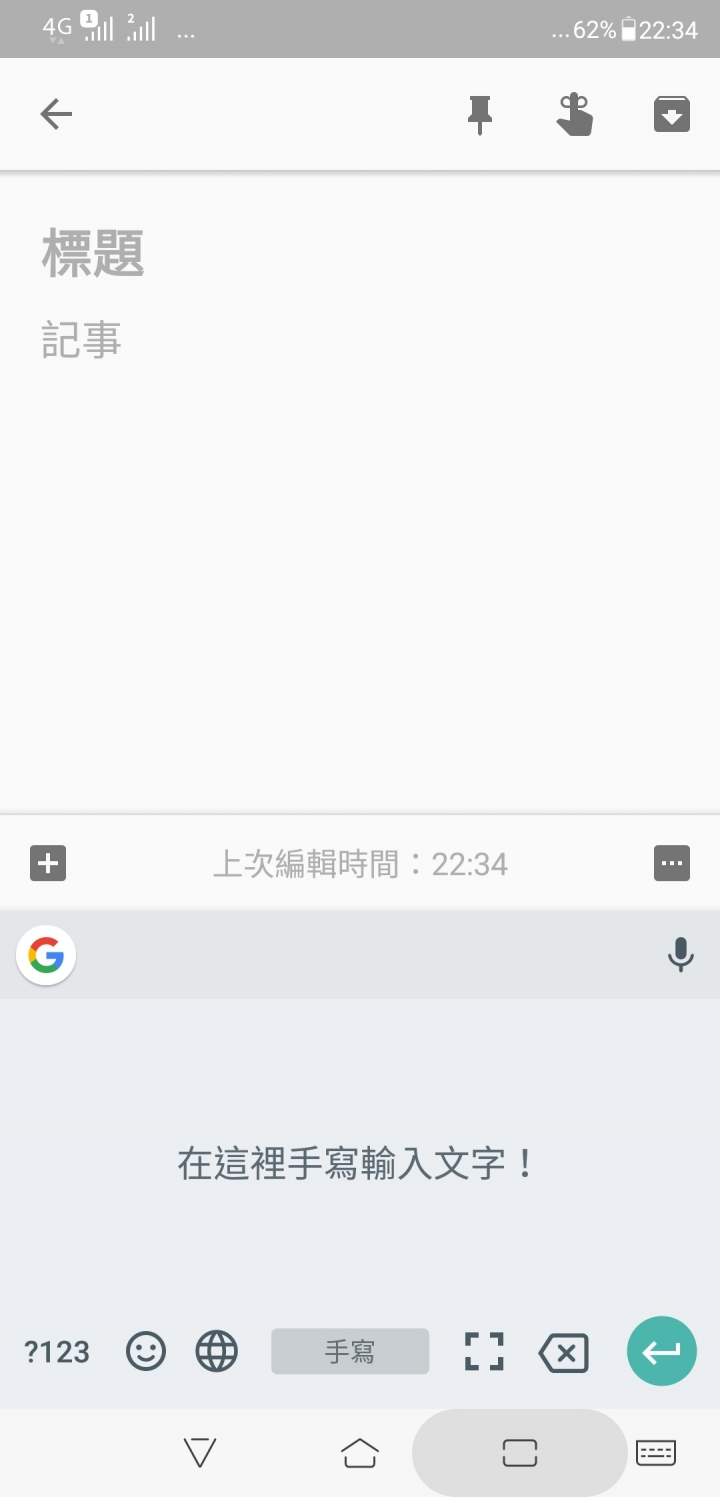Viewport: 720px width, 1497px height.
Task: Focus the 記事 note body field
Action: pos(82,341)
